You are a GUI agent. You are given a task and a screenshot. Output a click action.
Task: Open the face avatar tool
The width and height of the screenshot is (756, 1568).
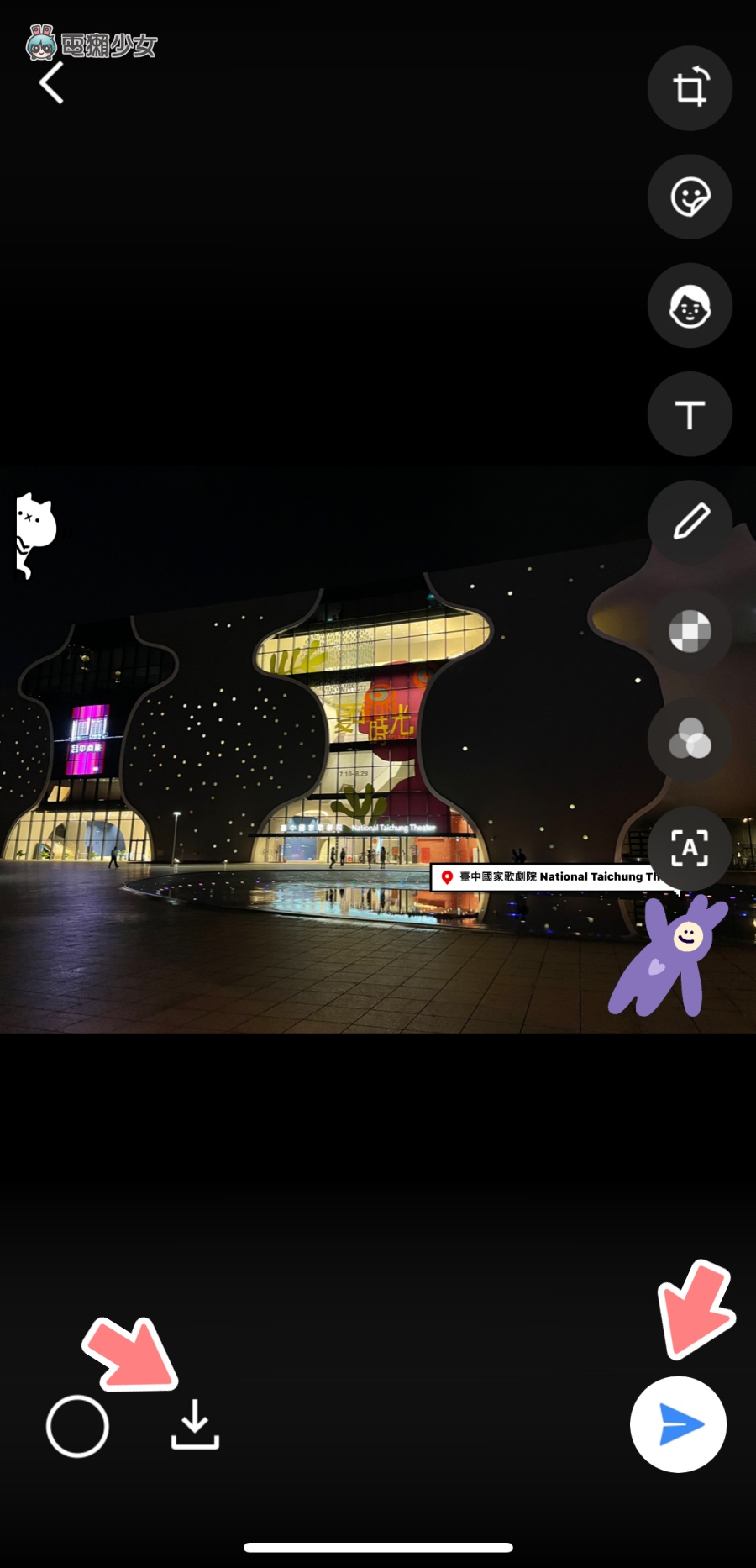(x=690, y=306)
